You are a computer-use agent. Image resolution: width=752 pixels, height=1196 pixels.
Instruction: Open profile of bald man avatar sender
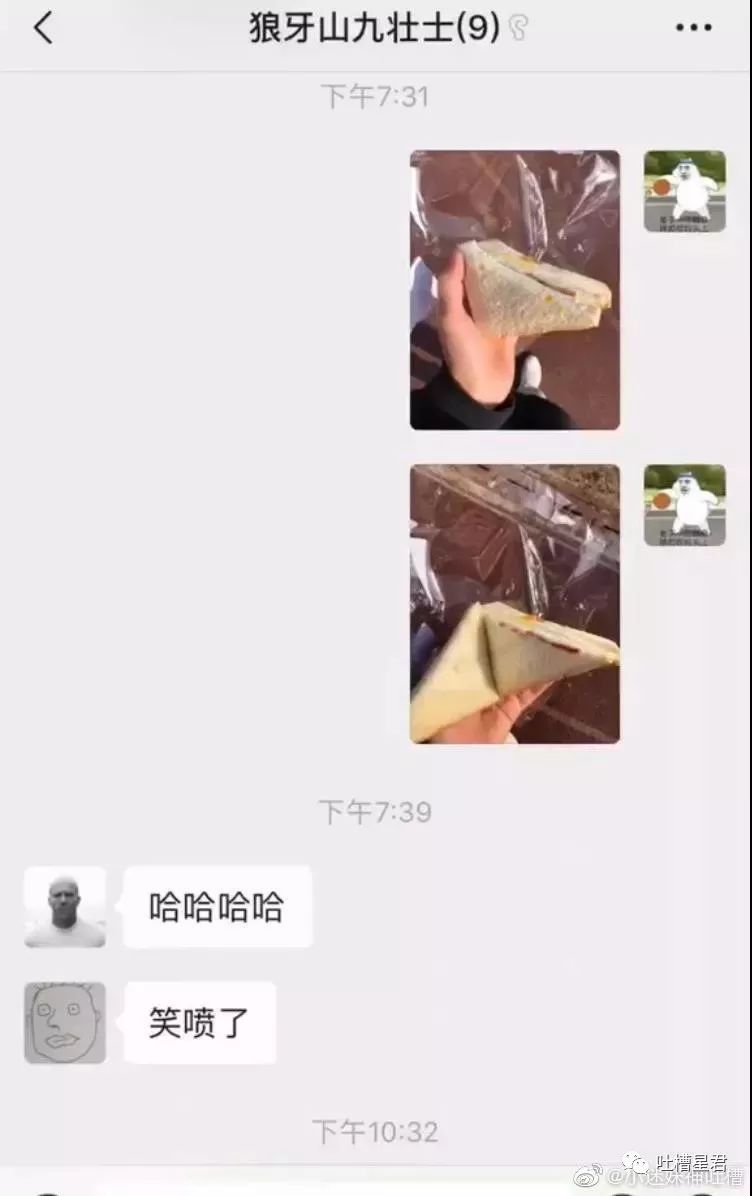[x=65, y=907]
